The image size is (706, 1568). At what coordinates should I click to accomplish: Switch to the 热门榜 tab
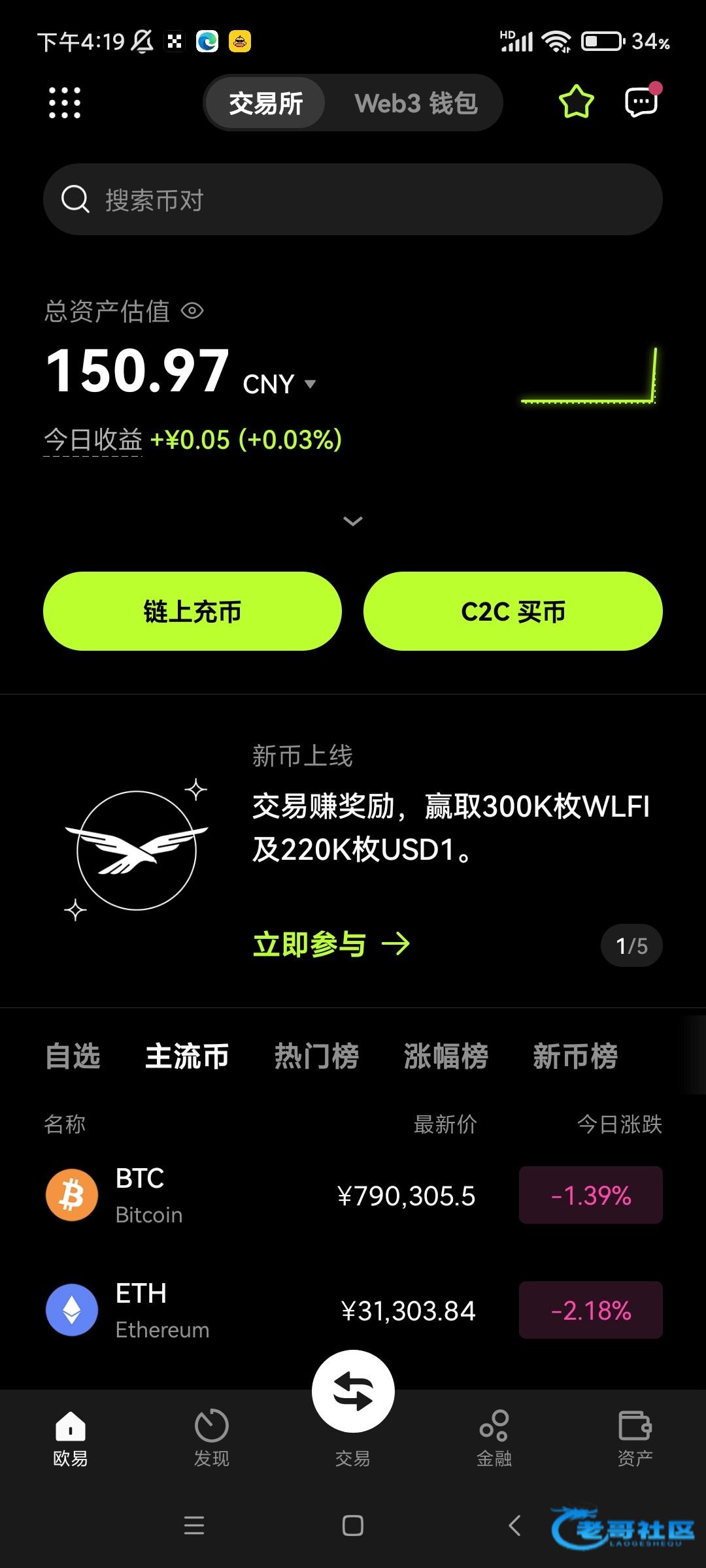(x=317, y=1056)
